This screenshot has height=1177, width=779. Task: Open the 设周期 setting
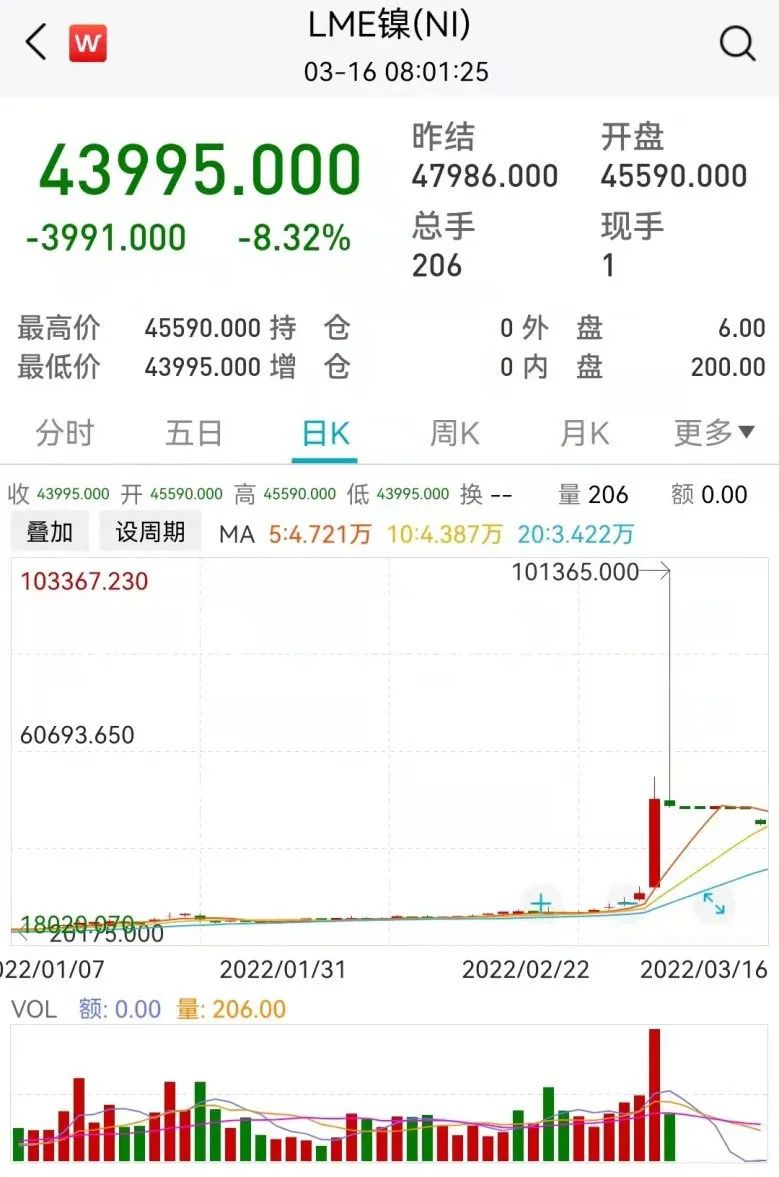click(150, 532)
